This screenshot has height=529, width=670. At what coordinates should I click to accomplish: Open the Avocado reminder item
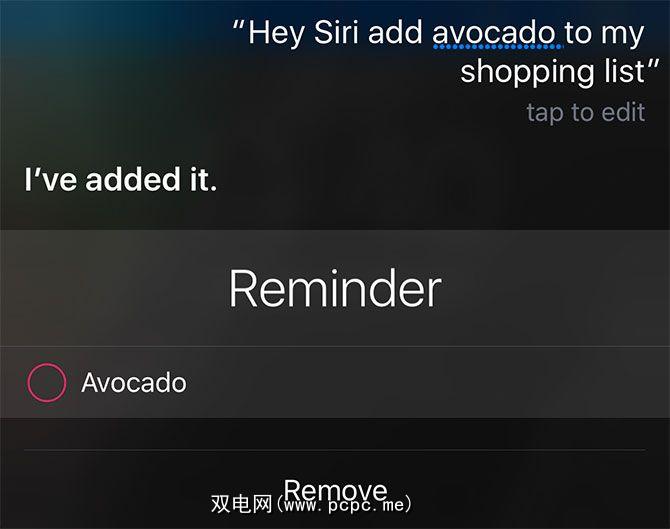click(134, 382)
